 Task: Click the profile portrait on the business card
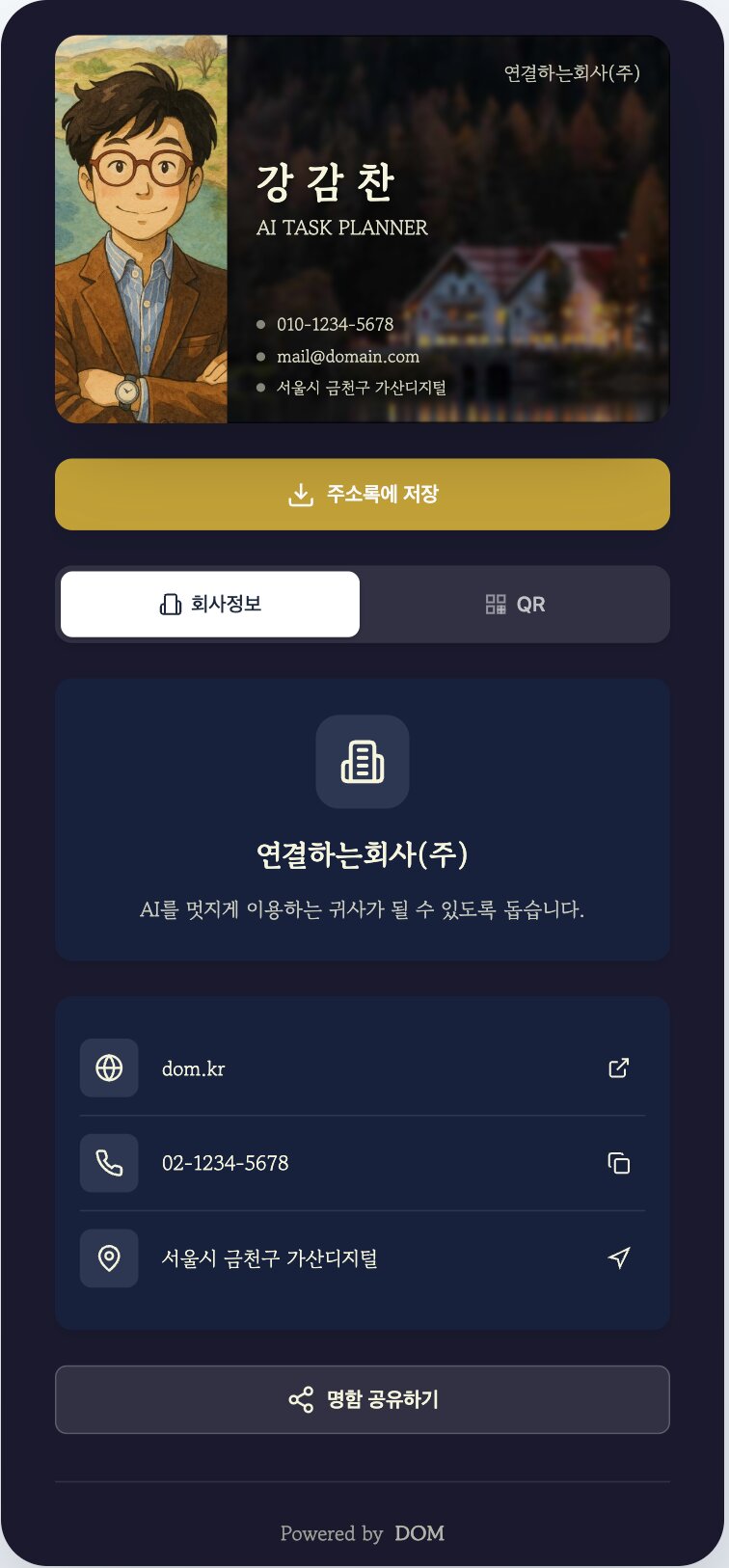[141, 230]
